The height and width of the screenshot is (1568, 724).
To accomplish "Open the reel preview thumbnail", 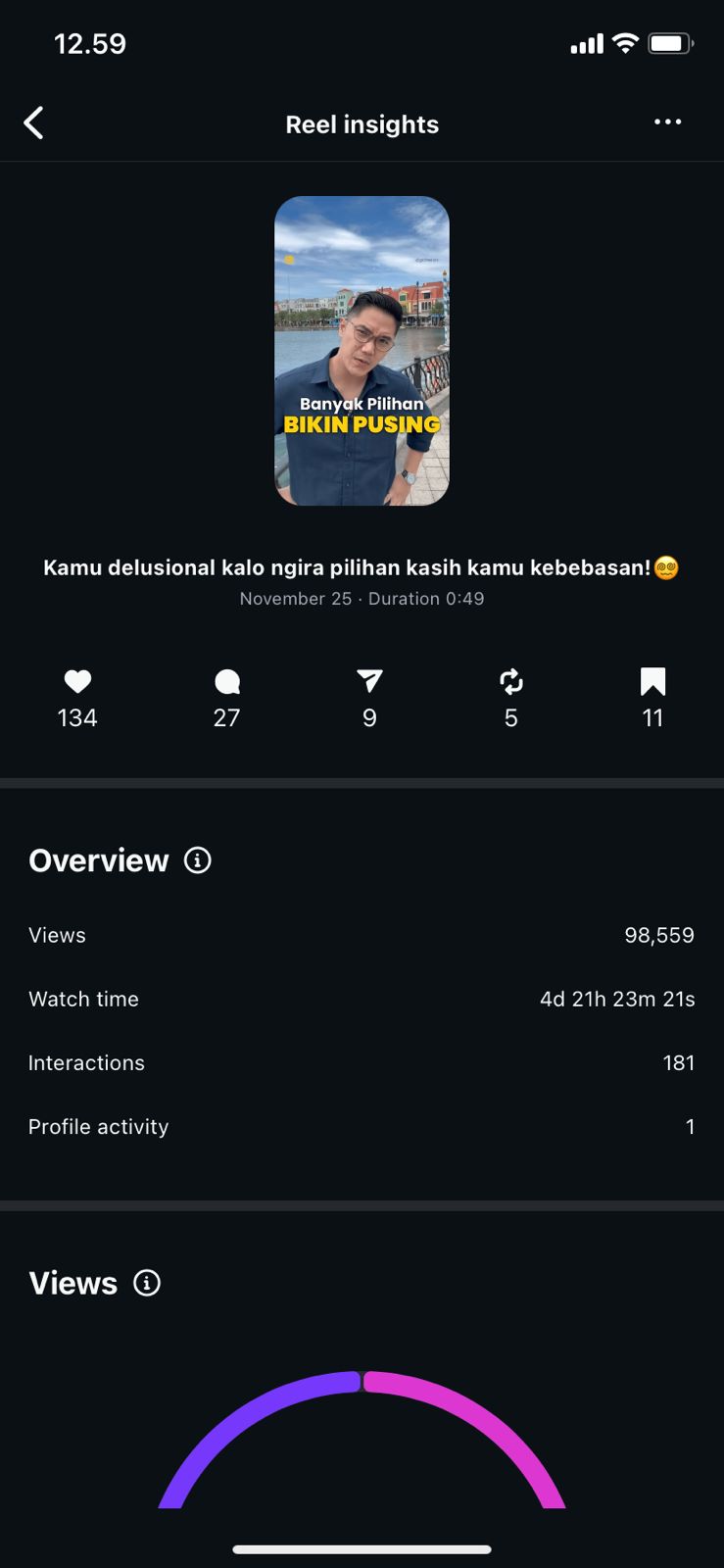I will point(362,351).
